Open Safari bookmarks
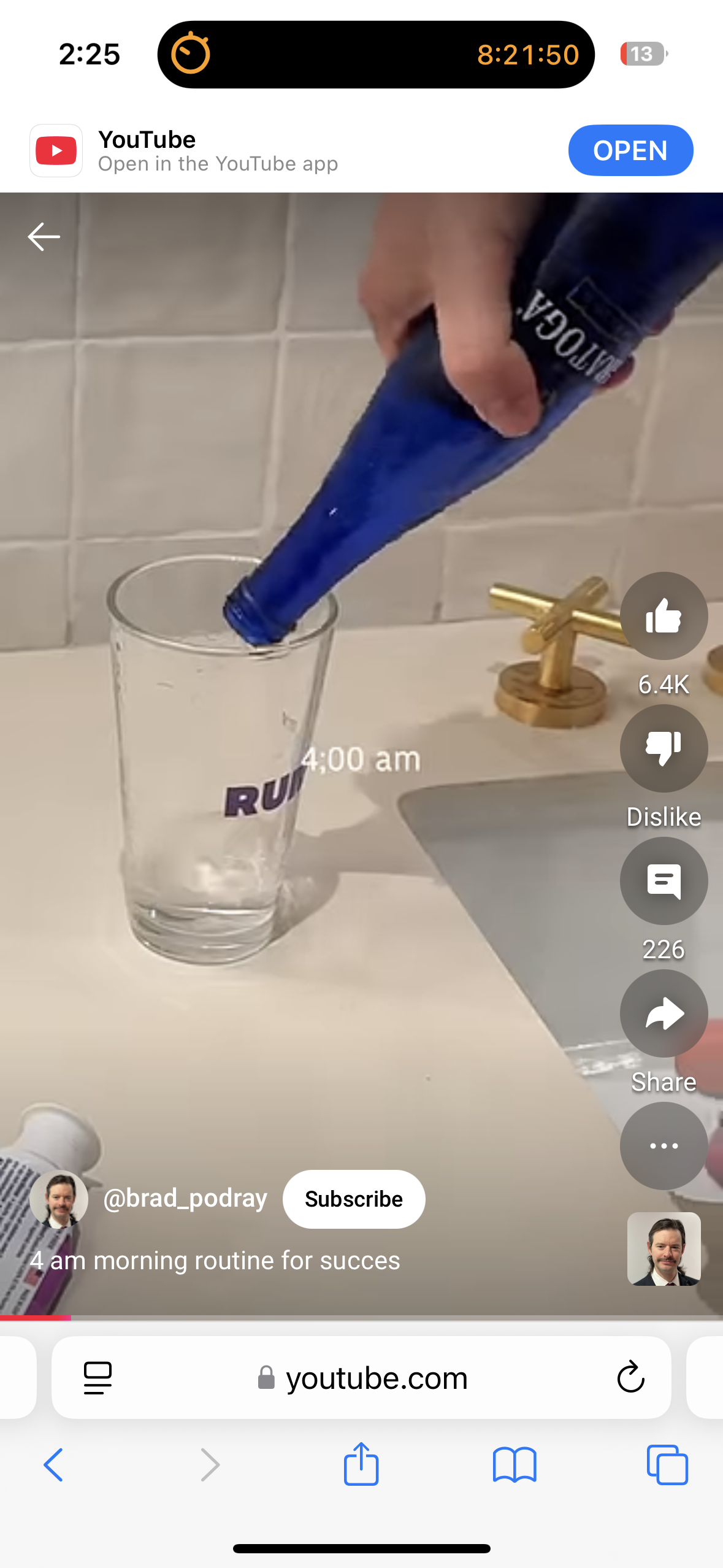The width and height of the screenshot is (723, 1568). coord(515,1465)
